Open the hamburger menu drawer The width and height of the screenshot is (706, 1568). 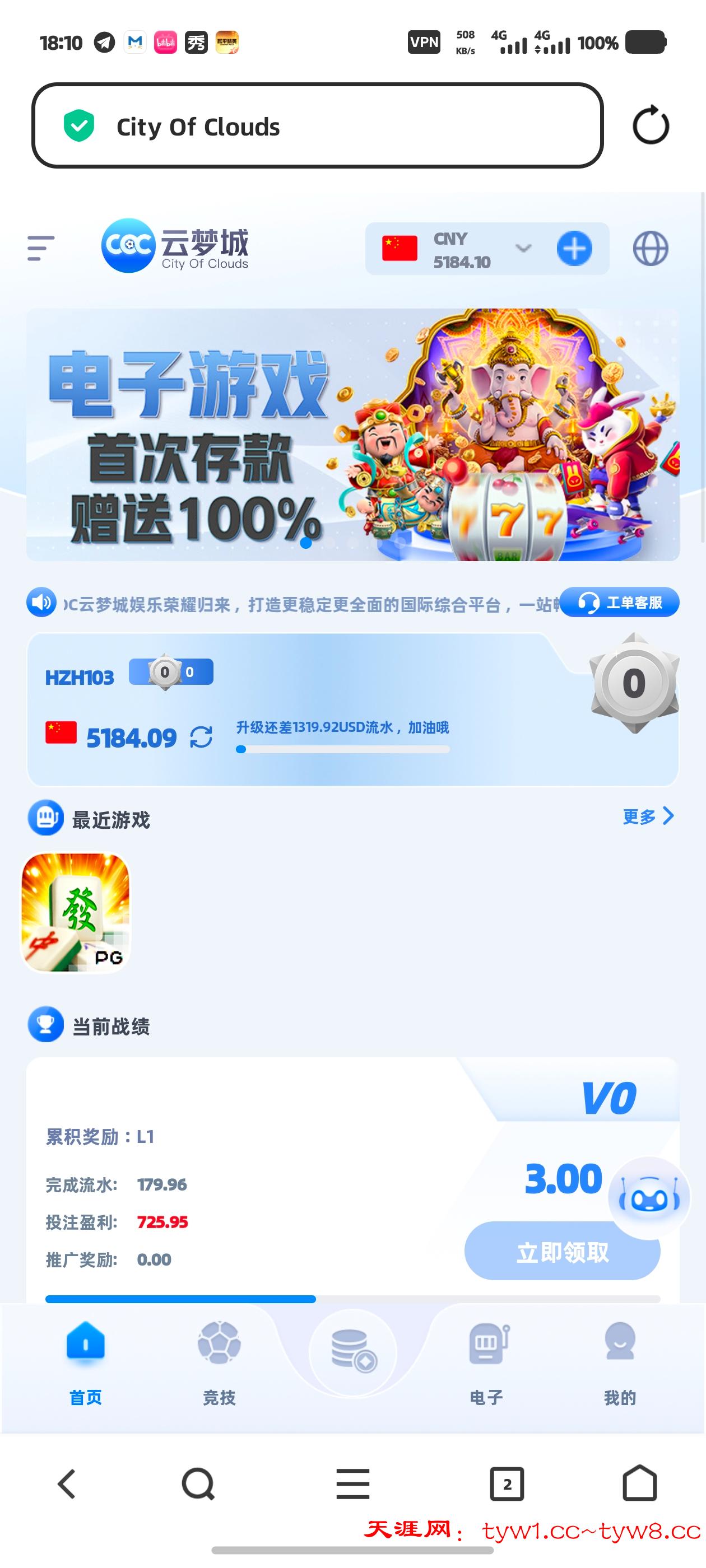tap(41, 248)
